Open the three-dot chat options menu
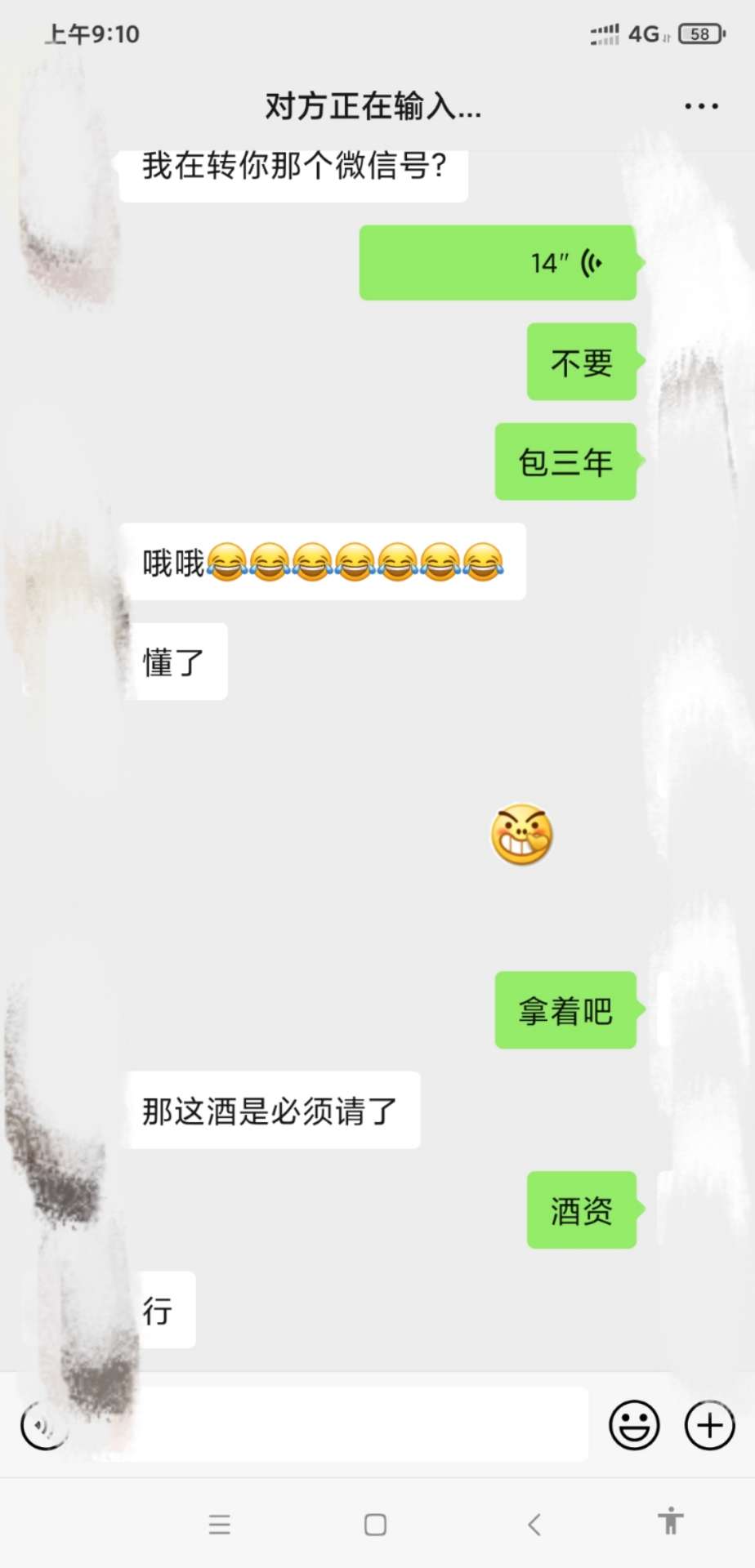This screenshot has height=1568, width=755. (701, 106)
